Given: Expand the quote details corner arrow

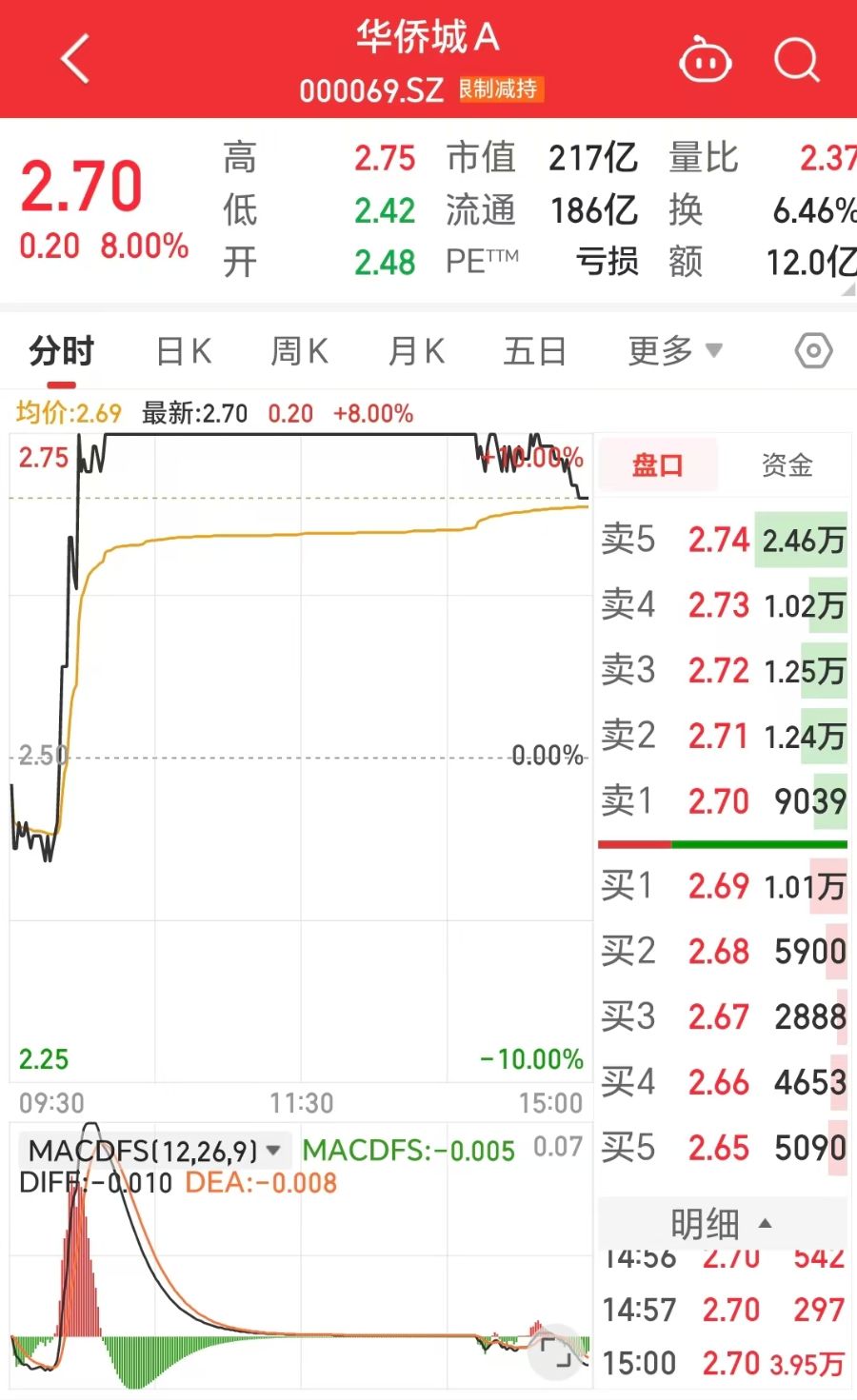Looking at the screenshot, I should coord(847,289).
